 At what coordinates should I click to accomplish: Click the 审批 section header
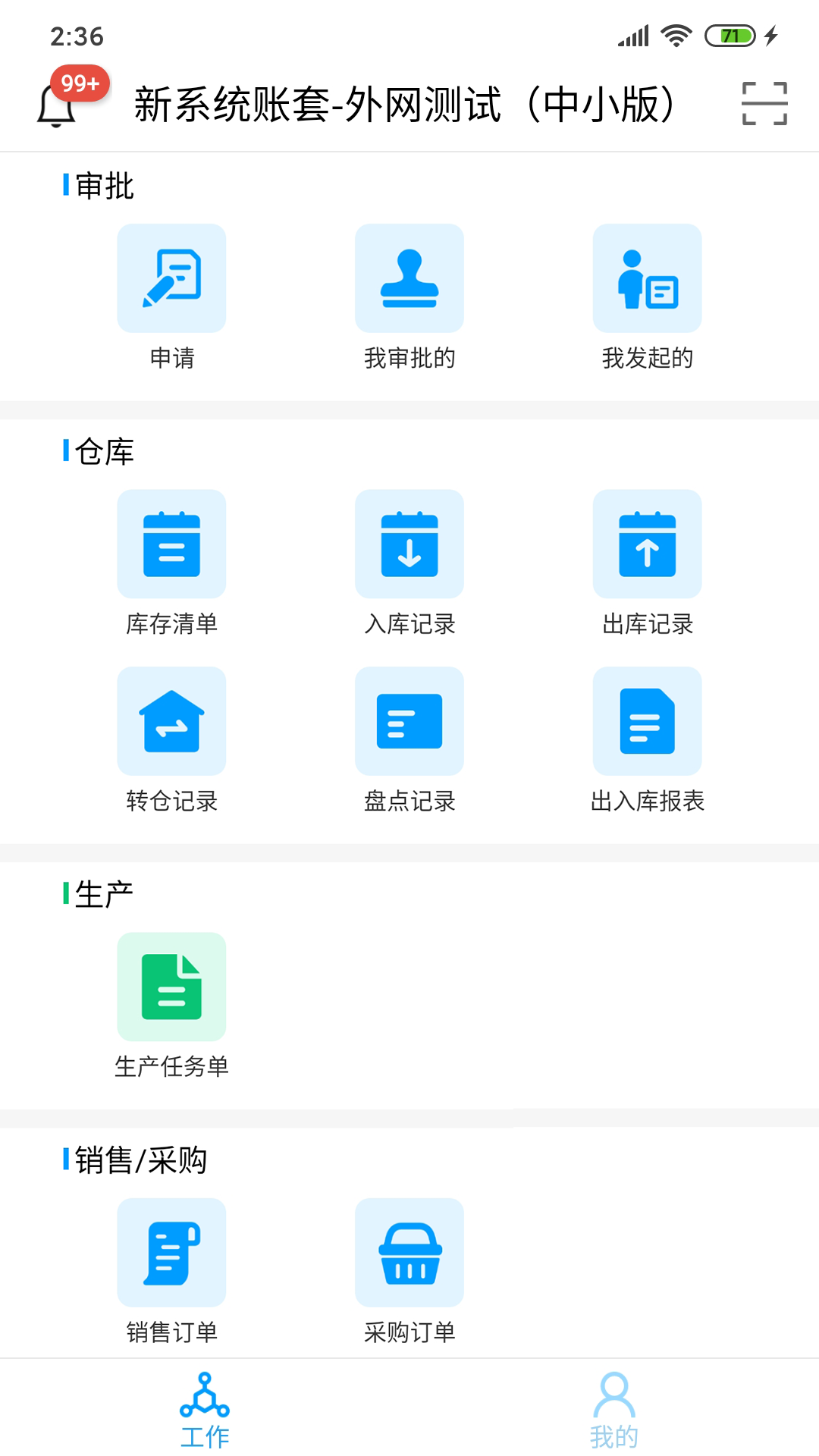(105, 184)
